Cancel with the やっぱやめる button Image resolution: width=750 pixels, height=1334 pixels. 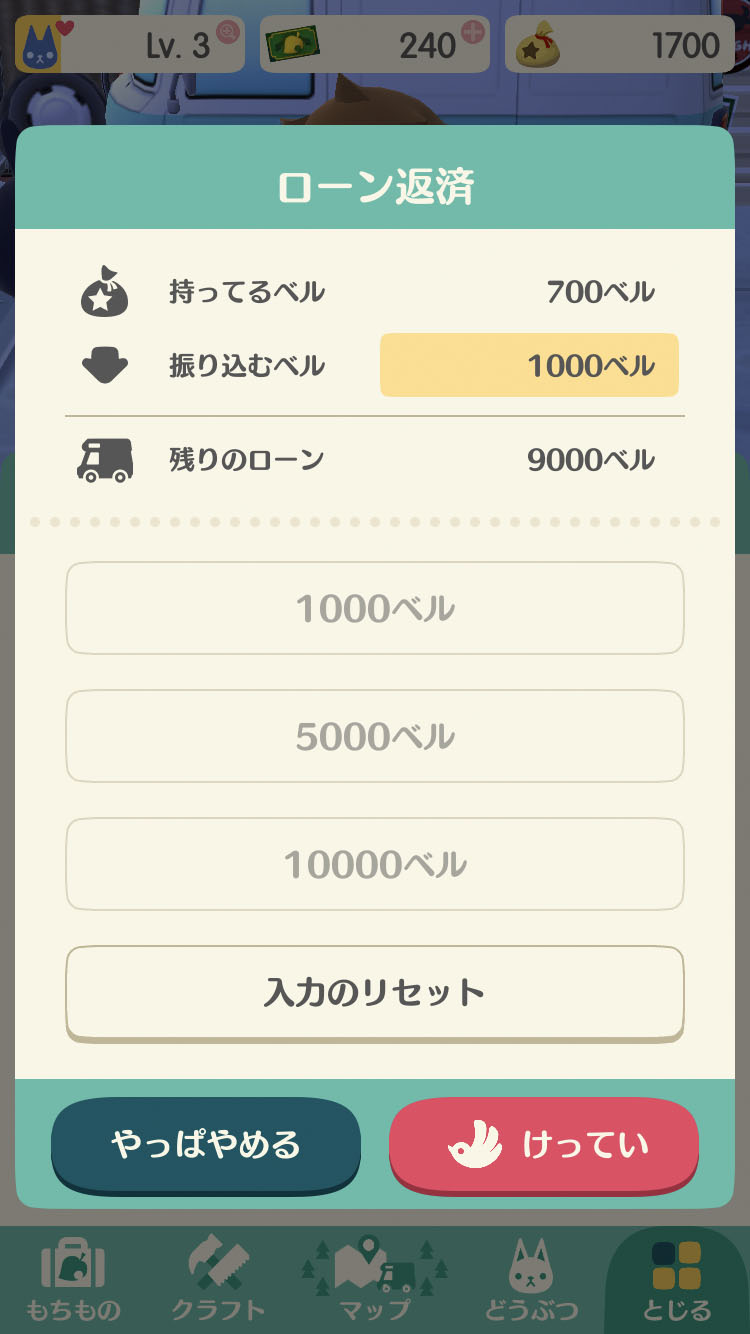(205, 1147)
